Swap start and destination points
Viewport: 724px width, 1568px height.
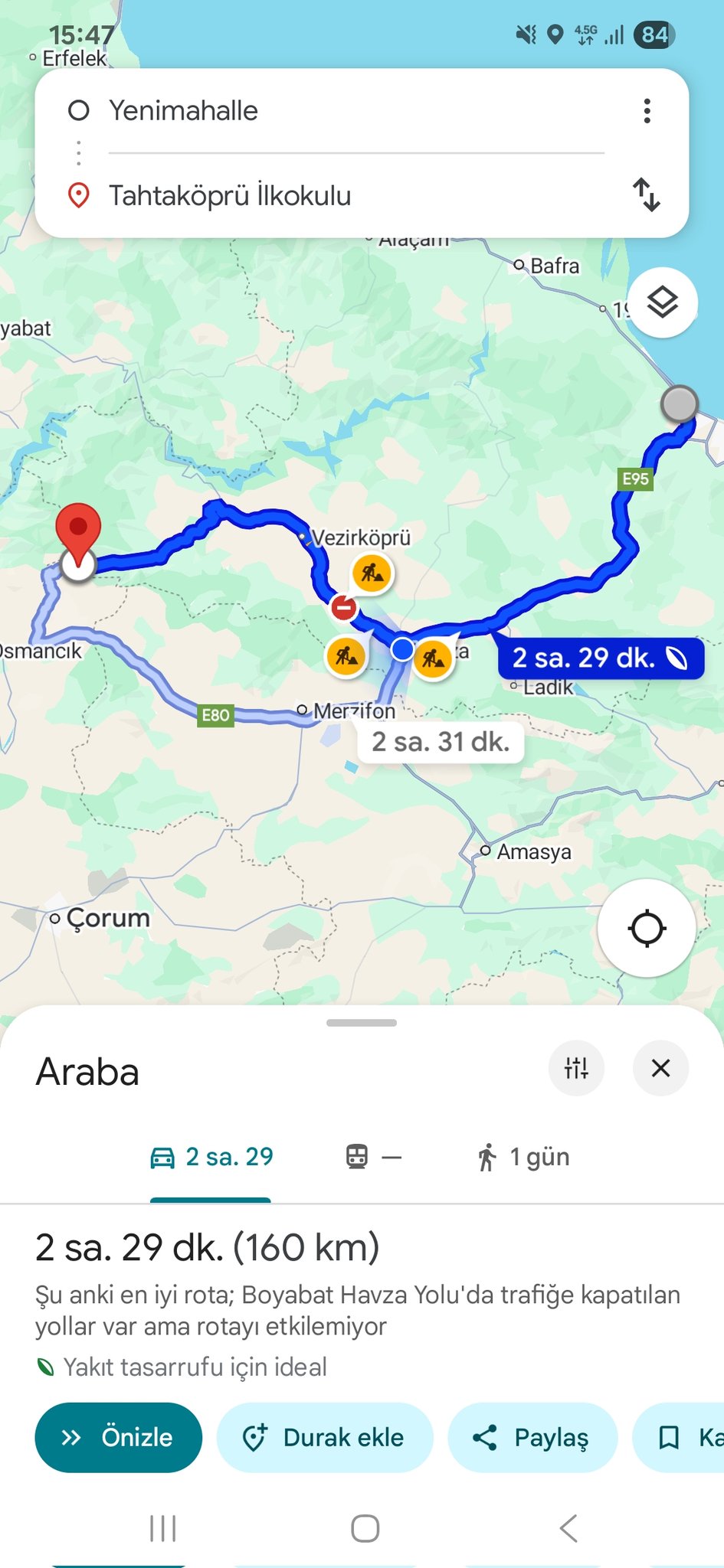pos(646,194)
